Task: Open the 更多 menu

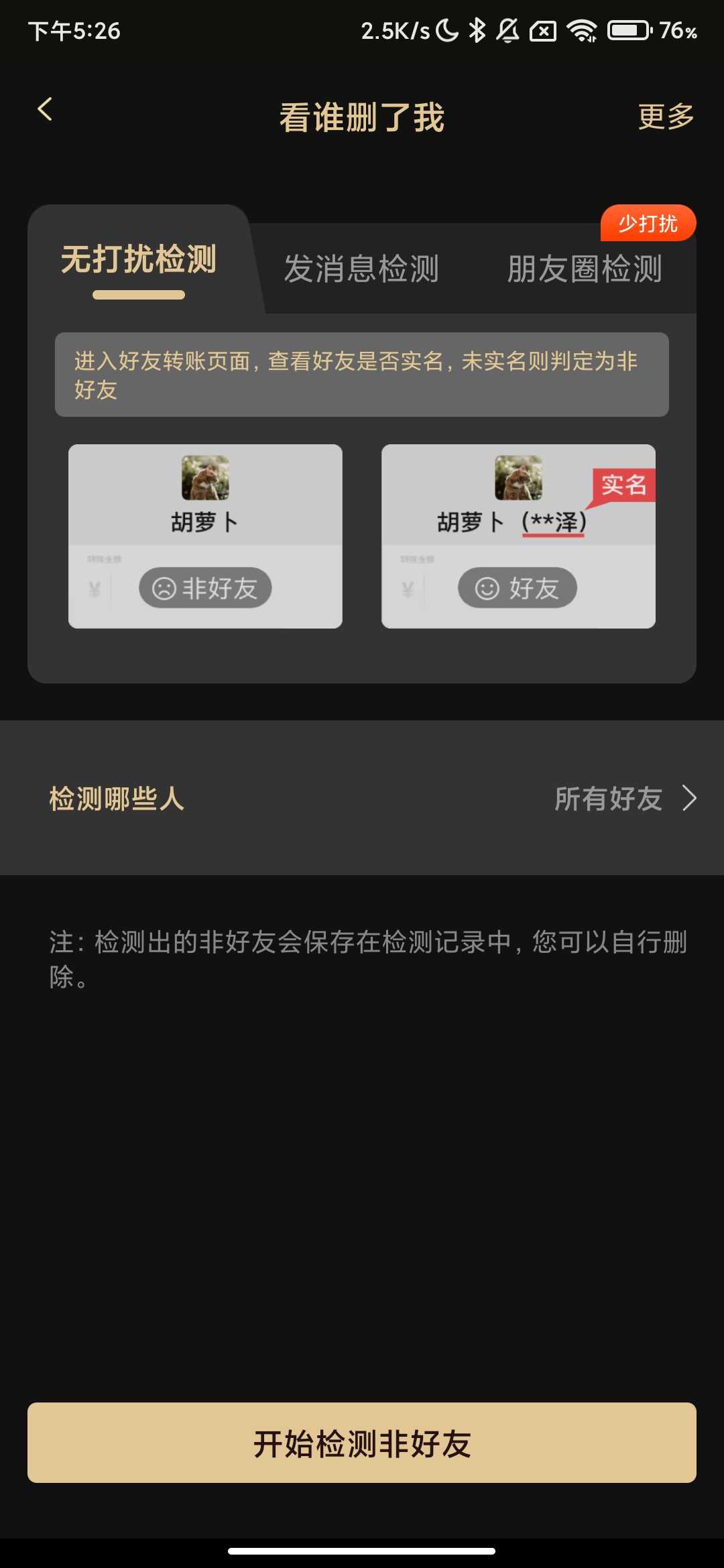Action: 666,117
